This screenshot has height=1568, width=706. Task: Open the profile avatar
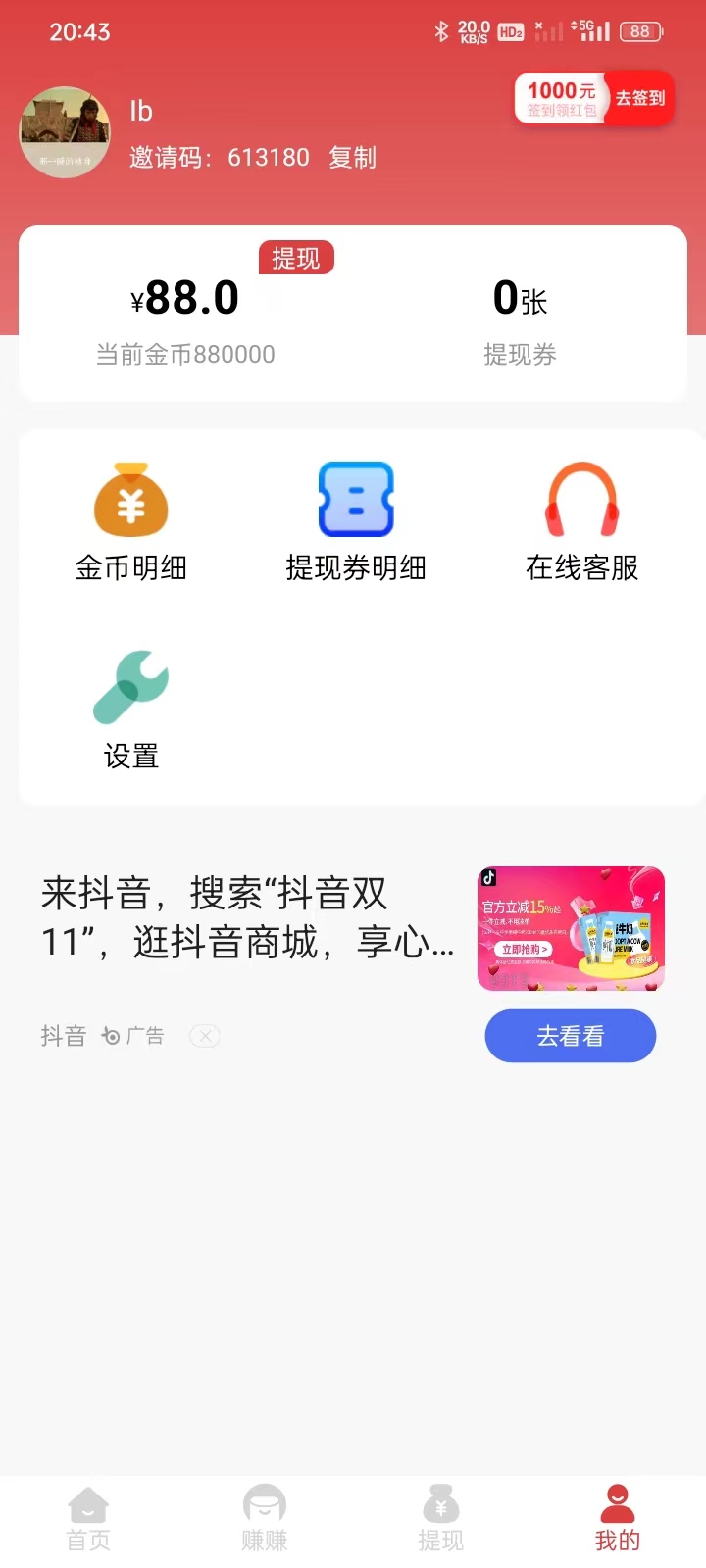[66, 132]
